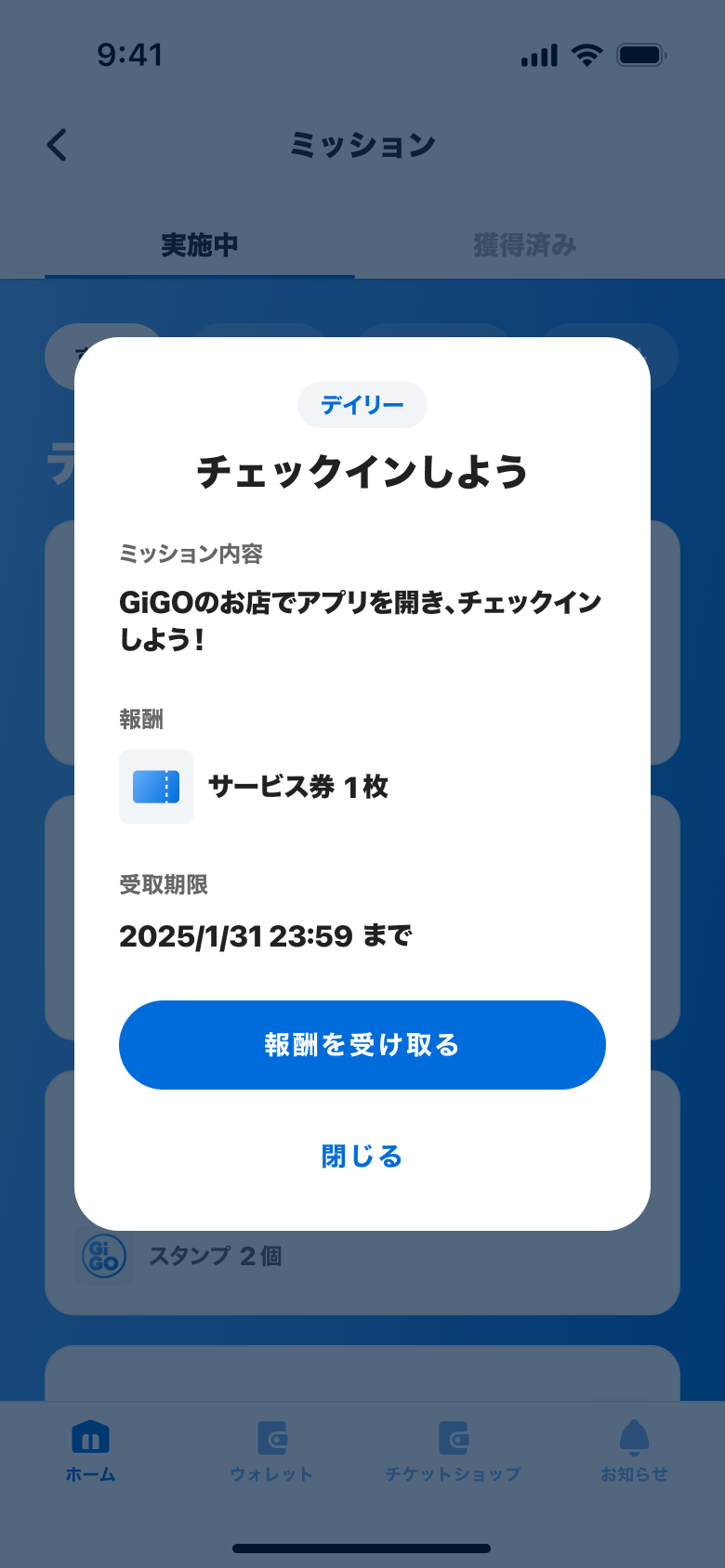725x1568 pixels.
Task: Select the 実施中 tab
Action: point(200,245)
